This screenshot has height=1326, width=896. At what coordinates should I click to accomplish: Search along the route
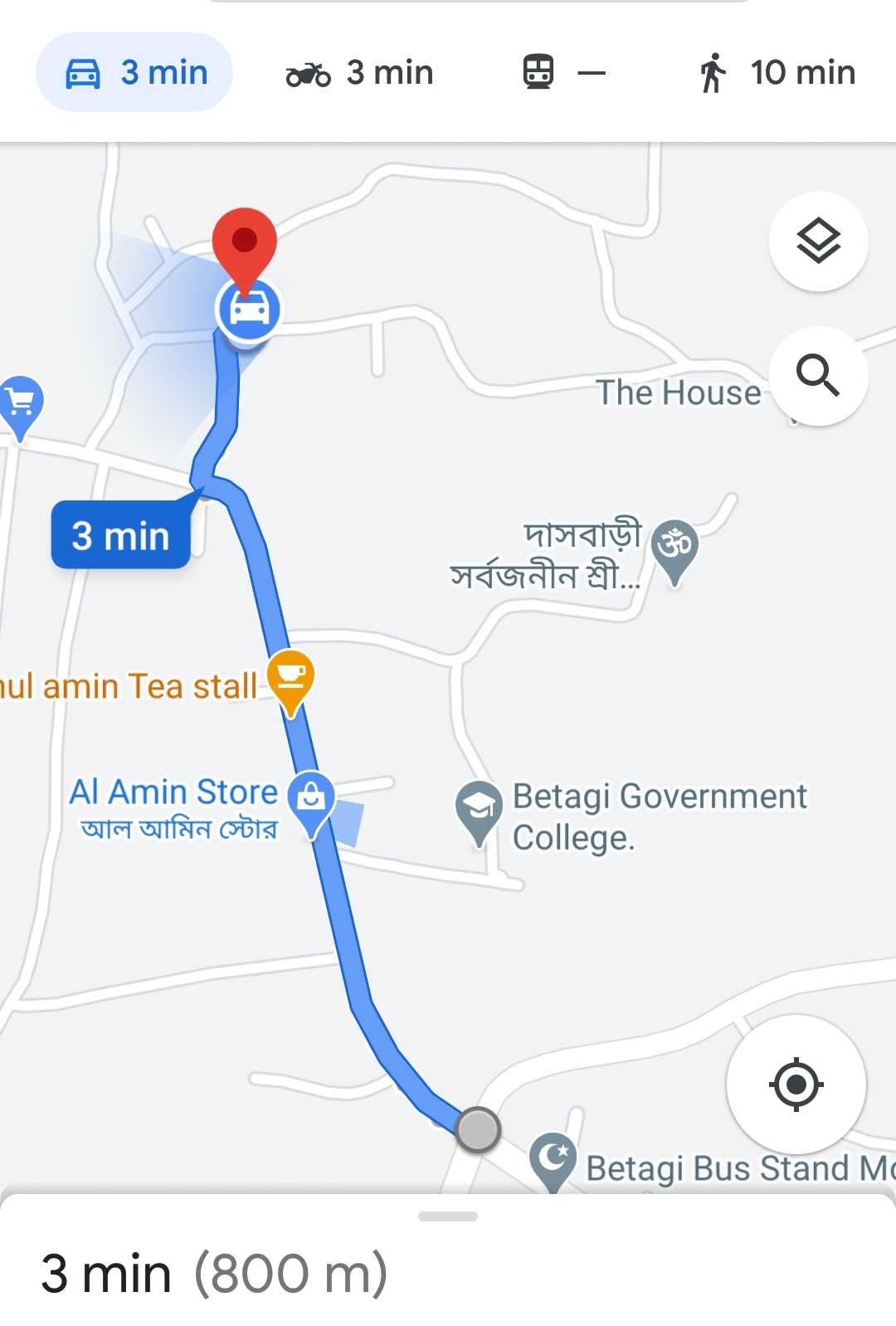[818, 375]
